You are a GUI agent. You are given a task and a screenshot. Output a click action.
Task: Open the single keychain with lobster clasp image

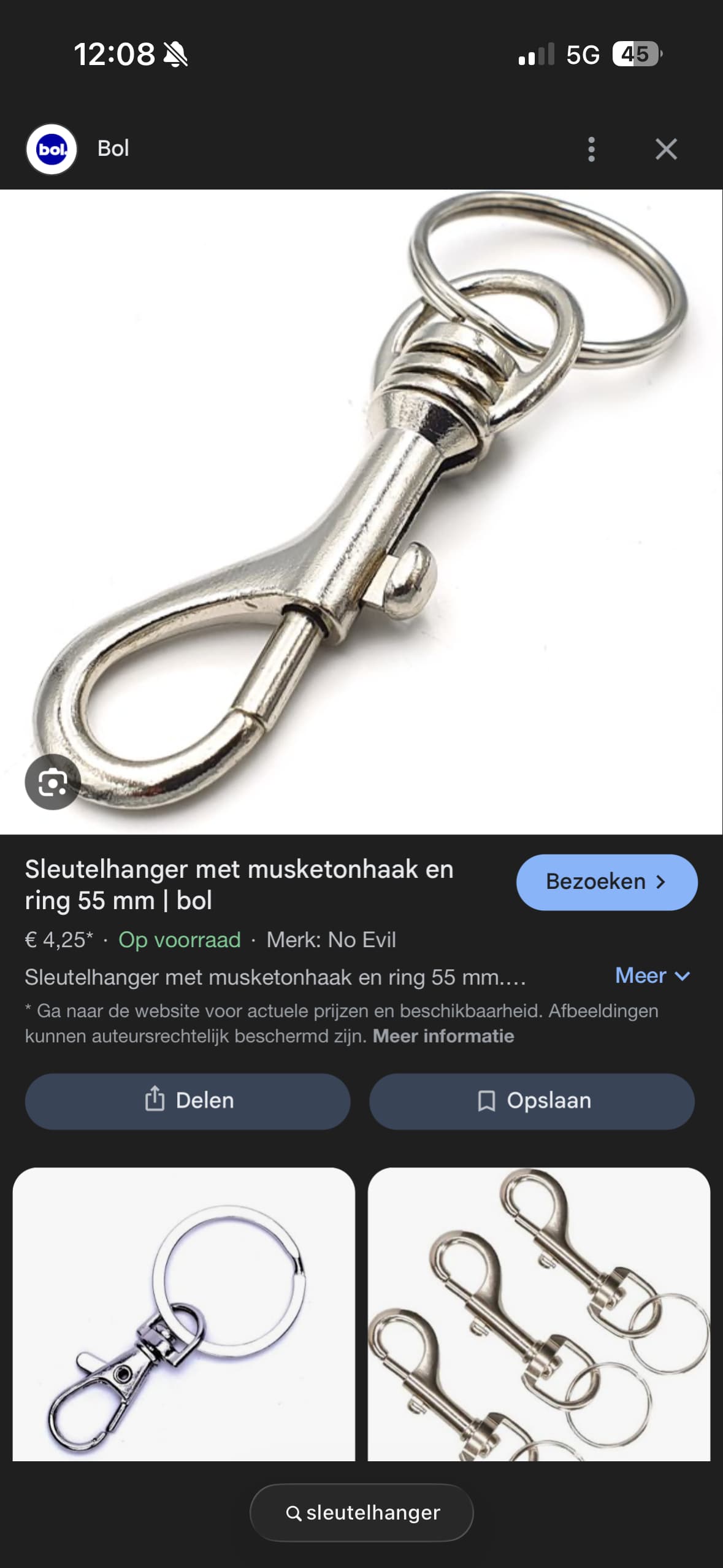coord(184,1313)
